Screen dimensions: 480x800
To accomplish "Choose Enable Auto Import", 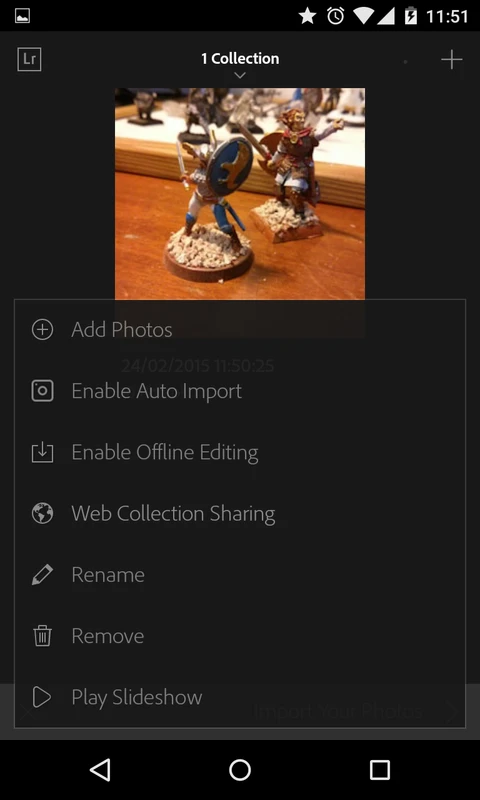I will (239, 391).
